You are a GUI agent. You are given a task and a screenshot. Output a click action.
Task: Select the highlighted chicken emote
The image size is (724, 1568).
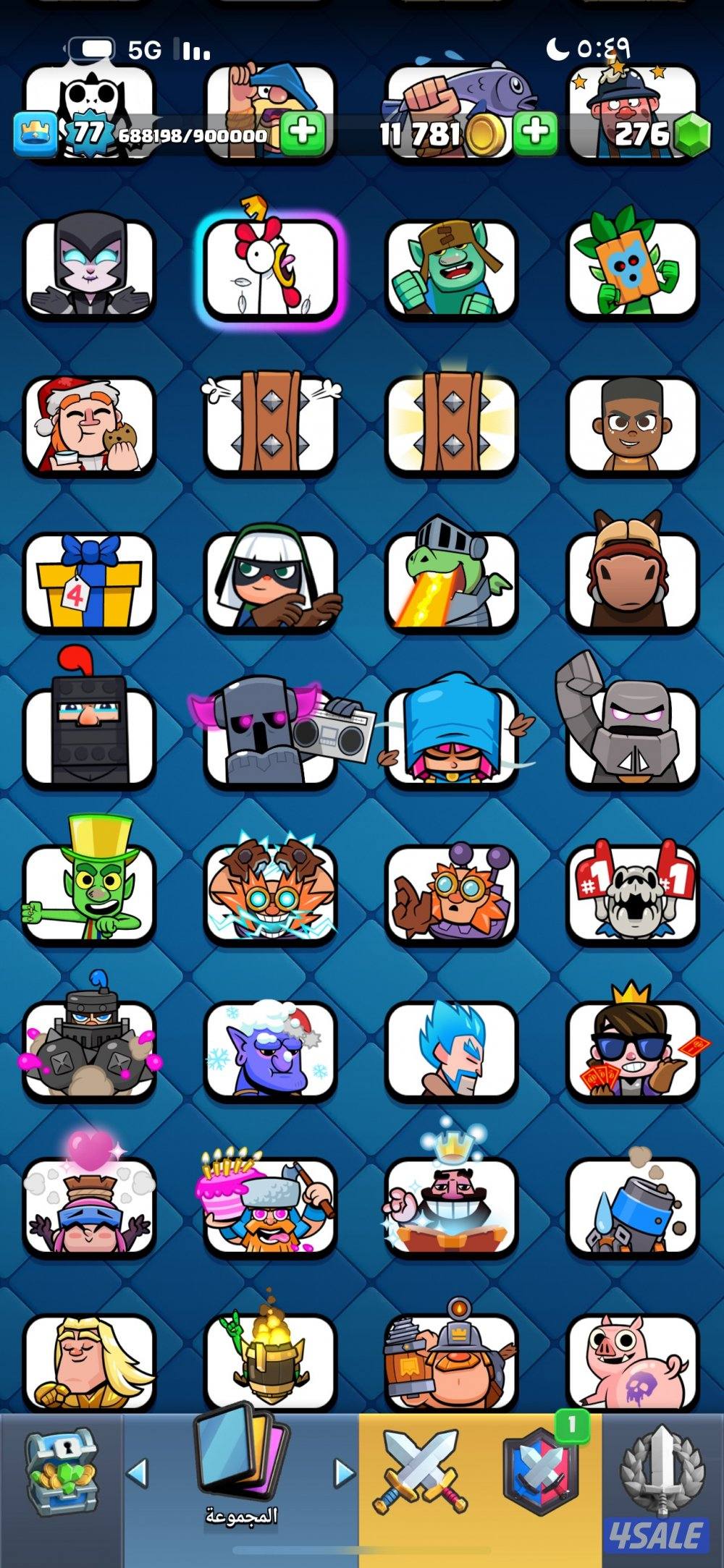[x=270, y=268]
